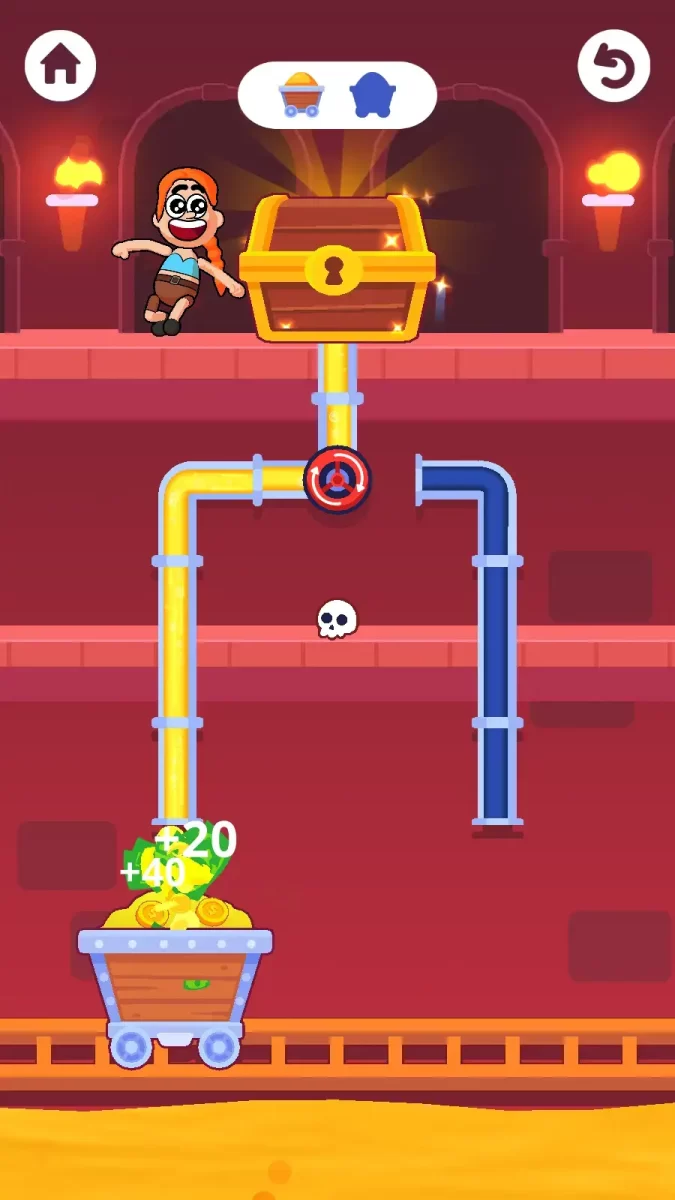Rotate the red pipe valve

337,480
